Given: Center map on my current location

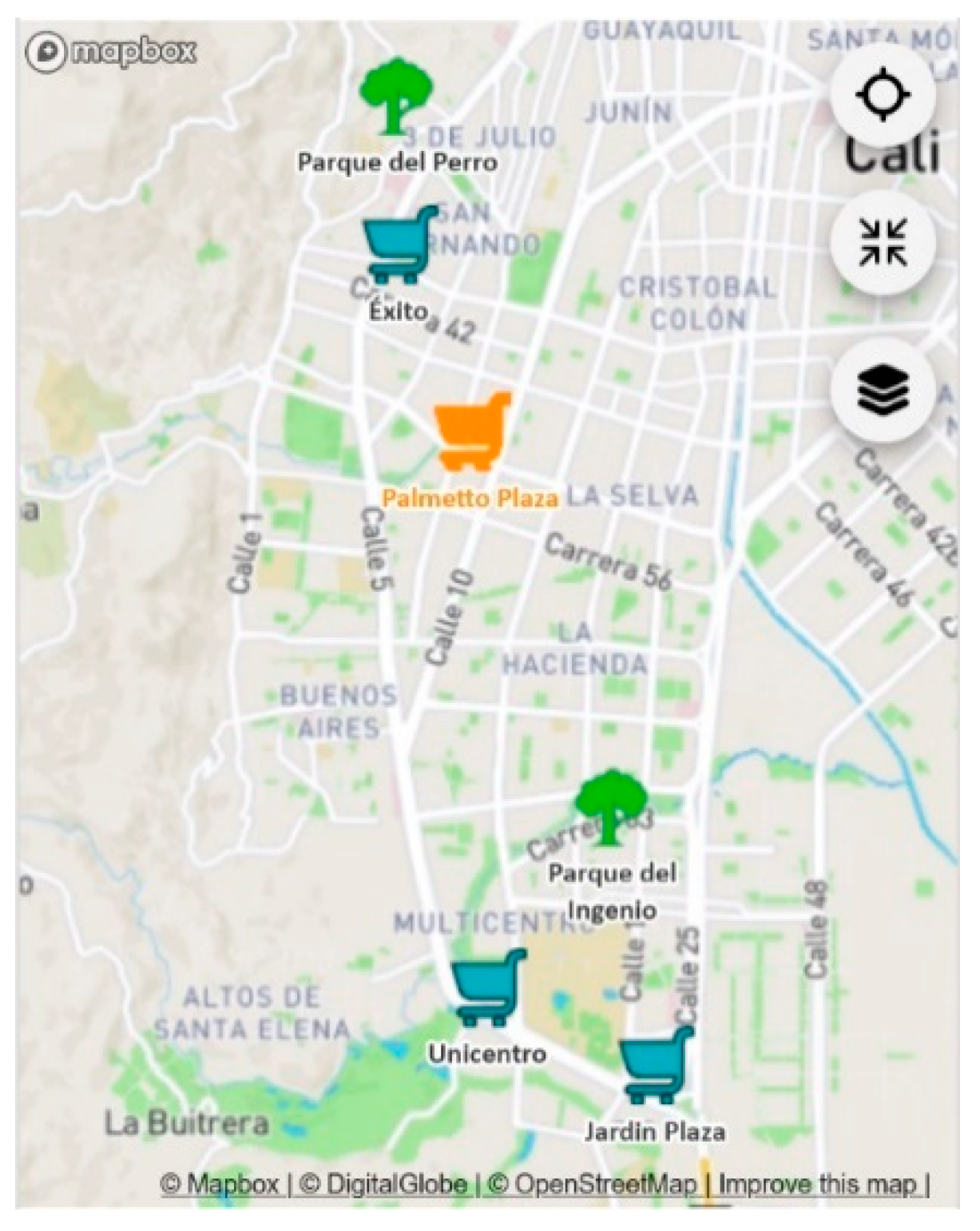Looking at the screenshot, I should 883,95.
